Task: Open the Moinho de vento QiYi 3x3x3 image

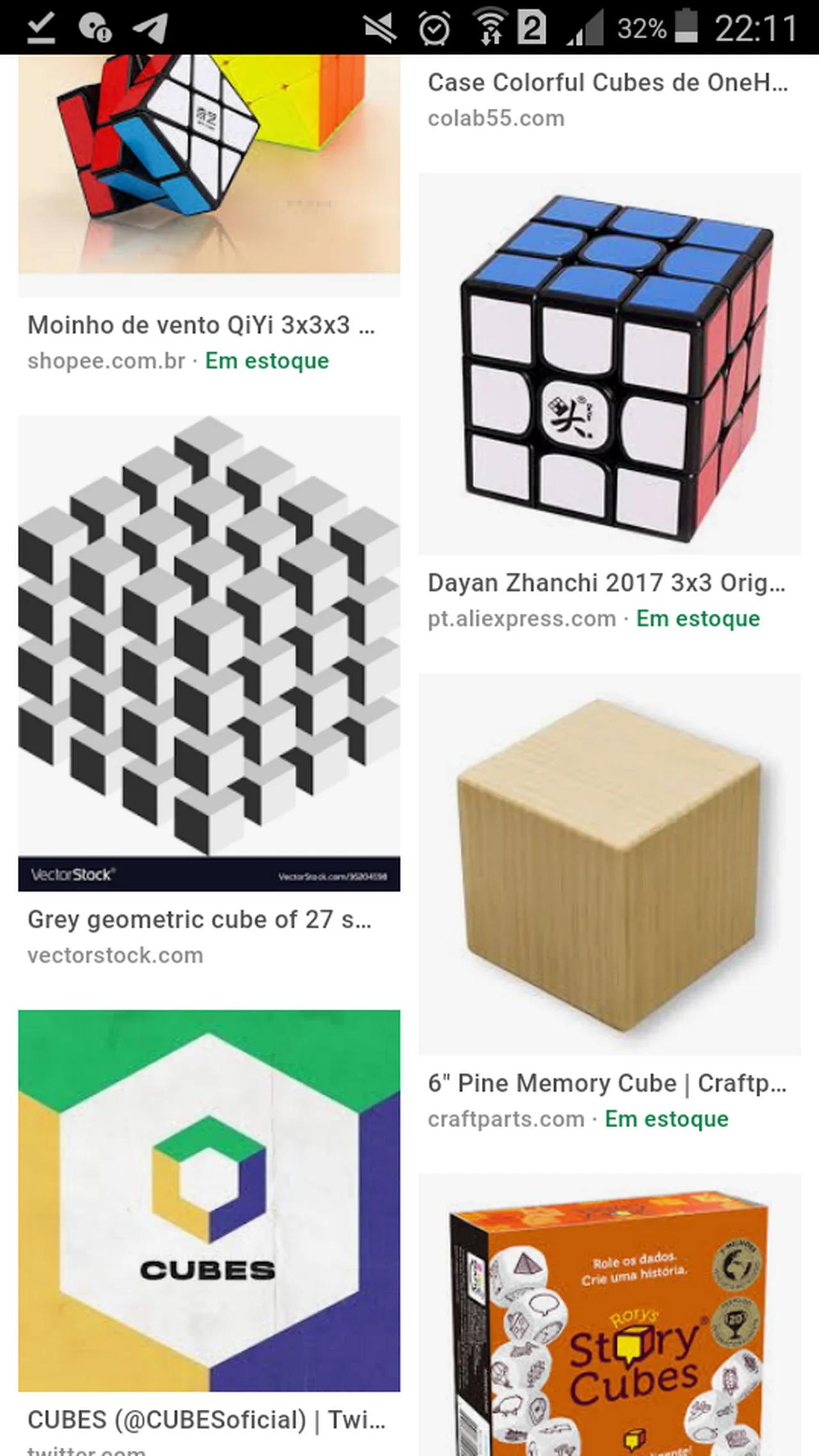Action: pos(209,166)
